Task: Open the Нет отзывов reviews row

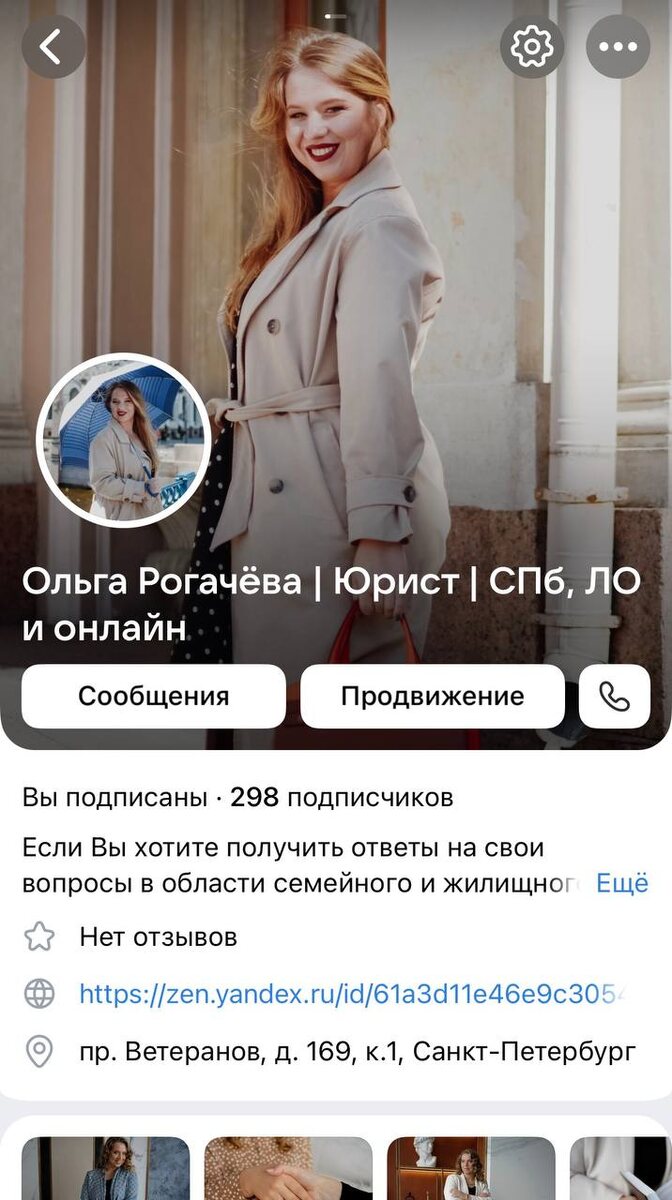Action: [158, 937]
